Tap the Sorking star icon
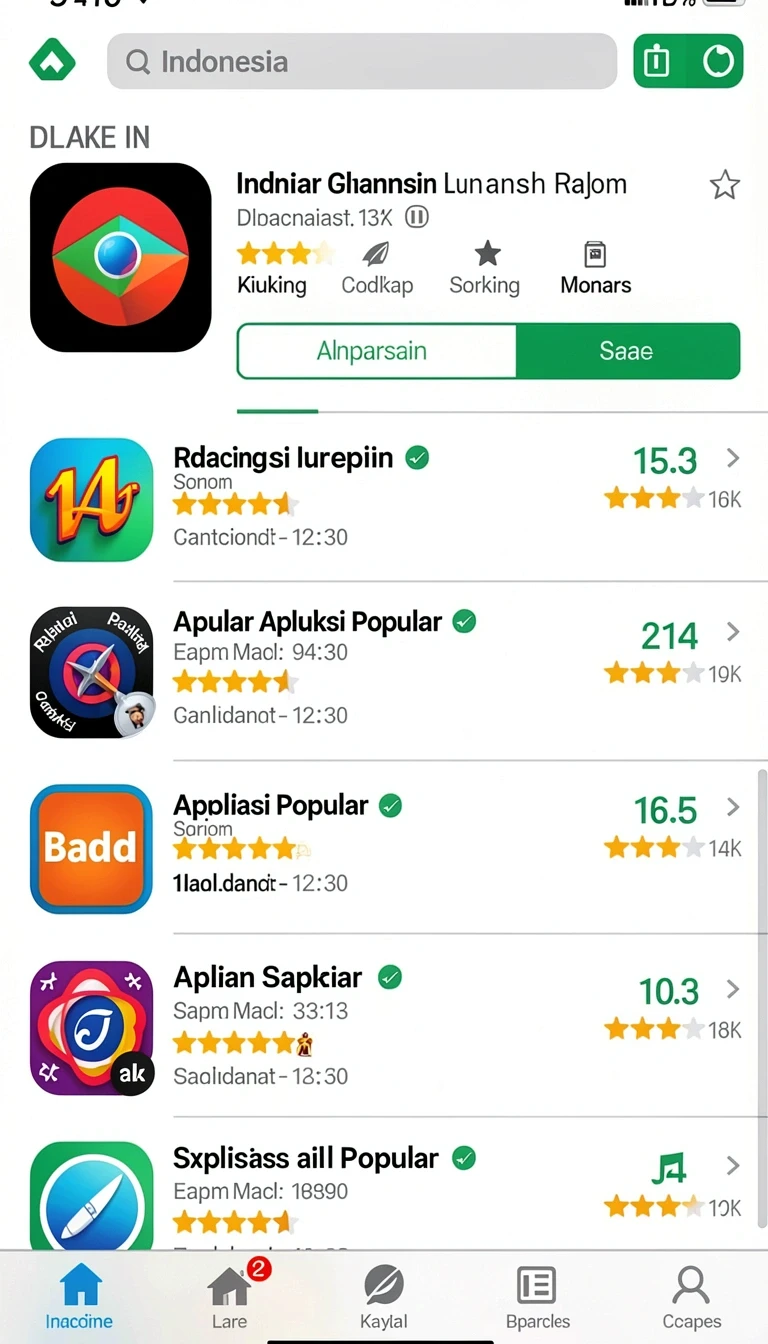Viewport: 768px width, 1344px height. [487, 254]
